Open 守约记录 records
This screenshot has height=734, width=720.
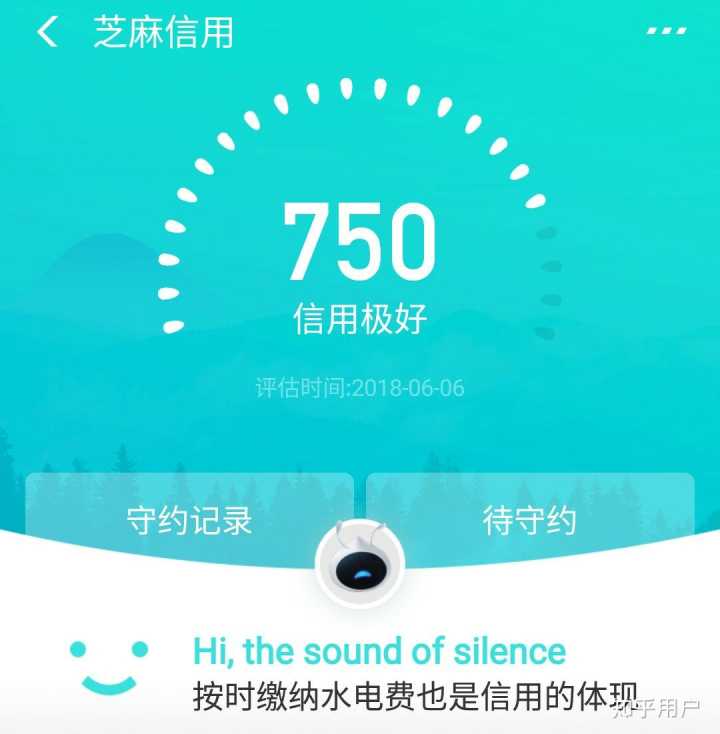[189, 518]
